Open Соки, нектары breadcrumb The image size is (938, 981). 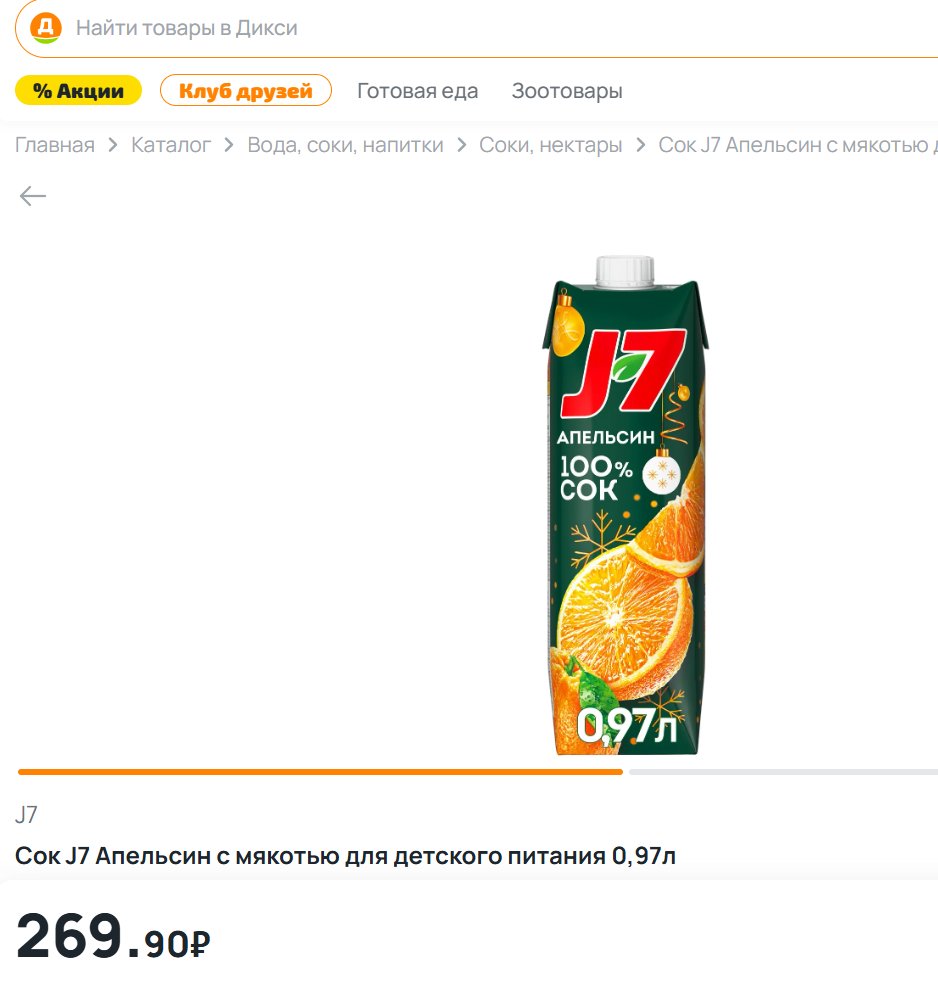(550, 145)
